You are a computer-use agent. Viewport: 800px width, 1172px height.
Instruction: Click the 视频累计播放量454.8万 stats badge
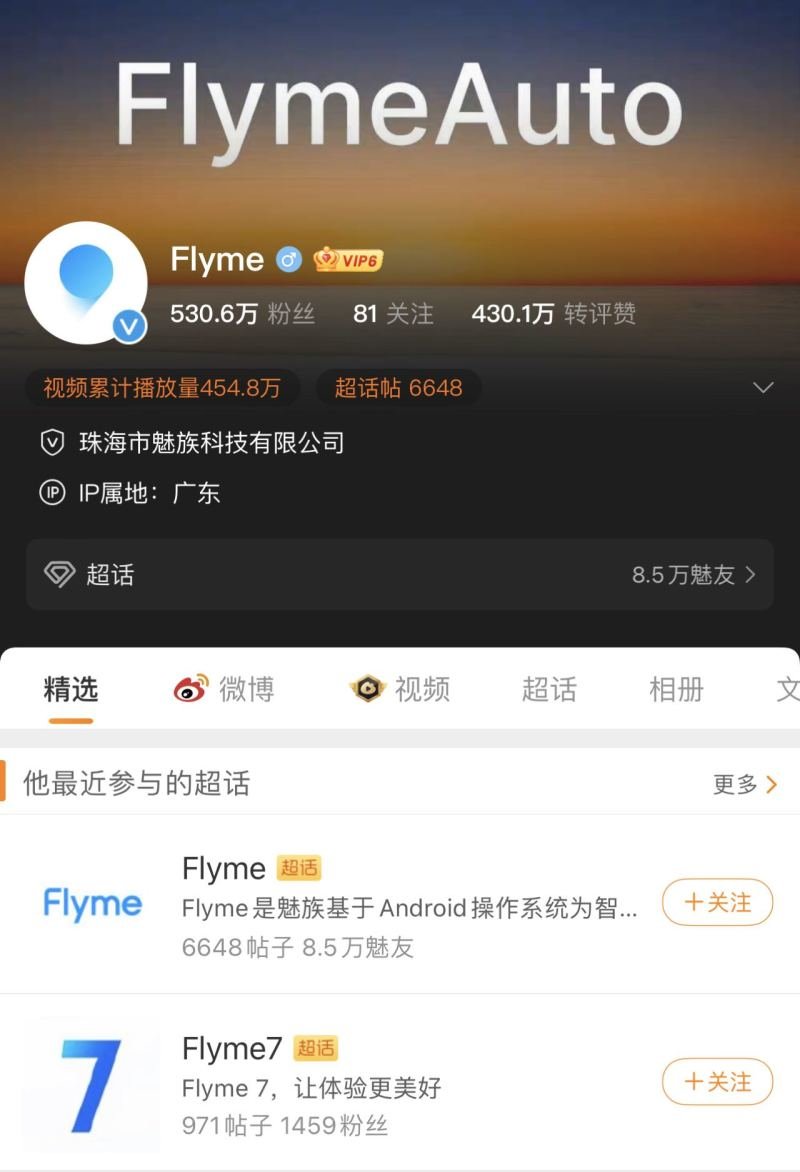[x=162, y=388]
